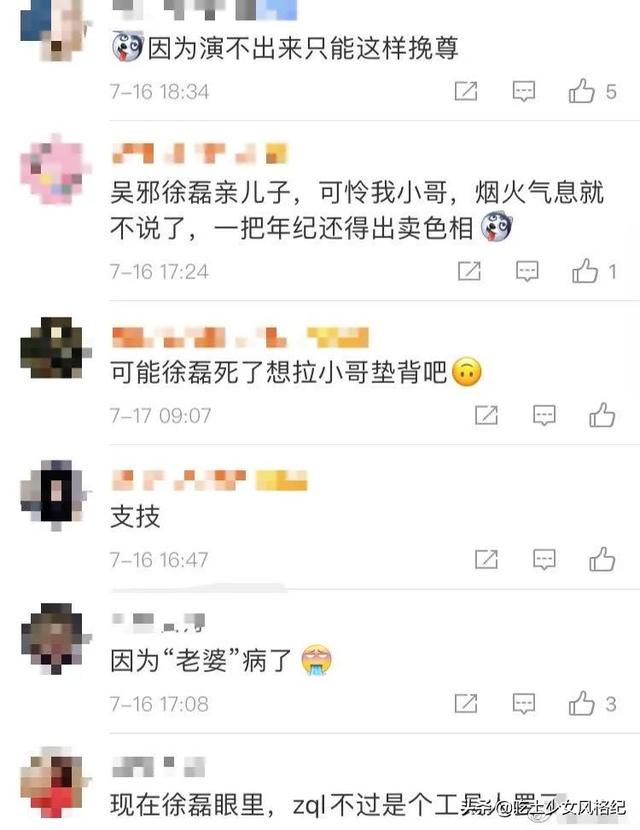Like the comment '因为"老婆"病了'

pyautogui.click(x=583, y=704)
